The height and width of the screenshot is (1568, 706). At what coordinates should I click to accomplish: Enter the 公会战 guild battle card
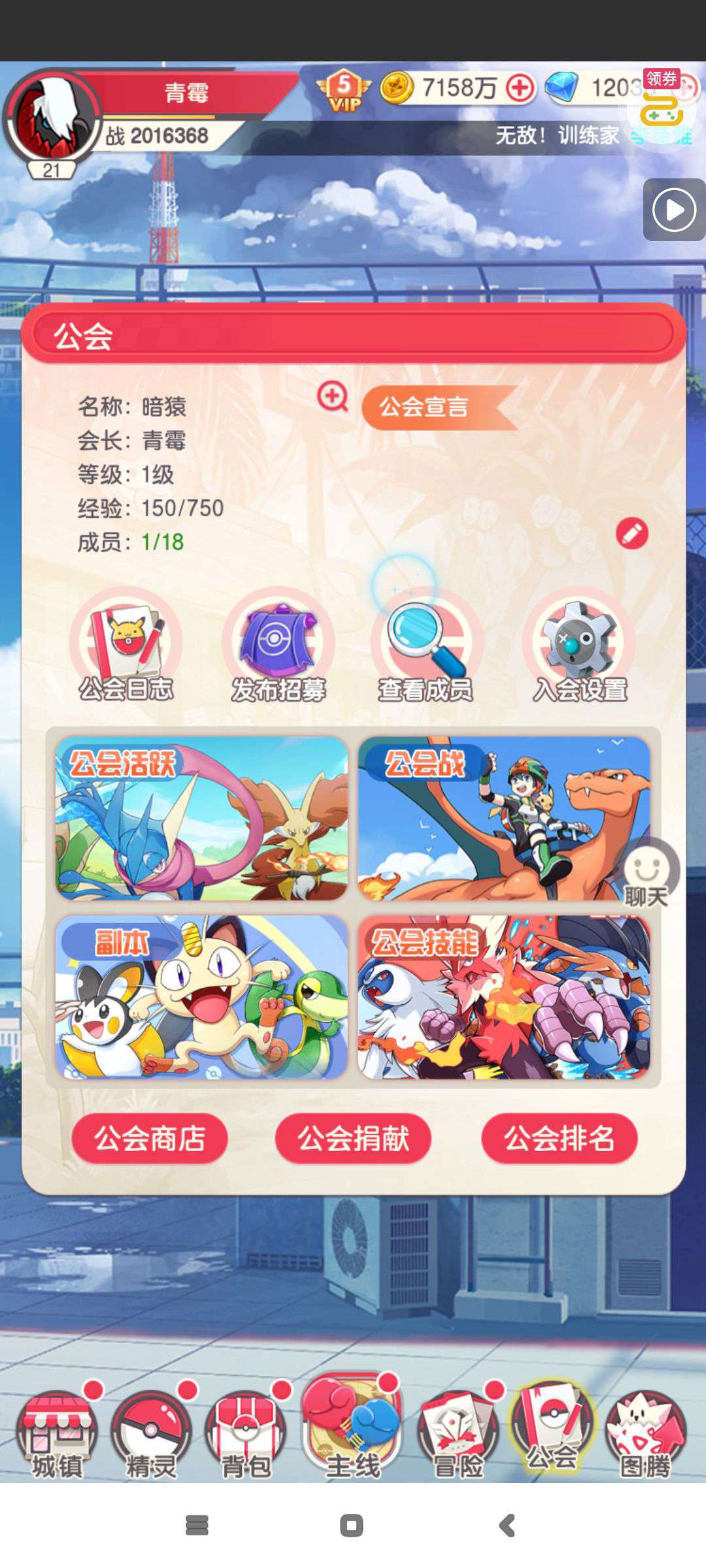click(504, 819)
